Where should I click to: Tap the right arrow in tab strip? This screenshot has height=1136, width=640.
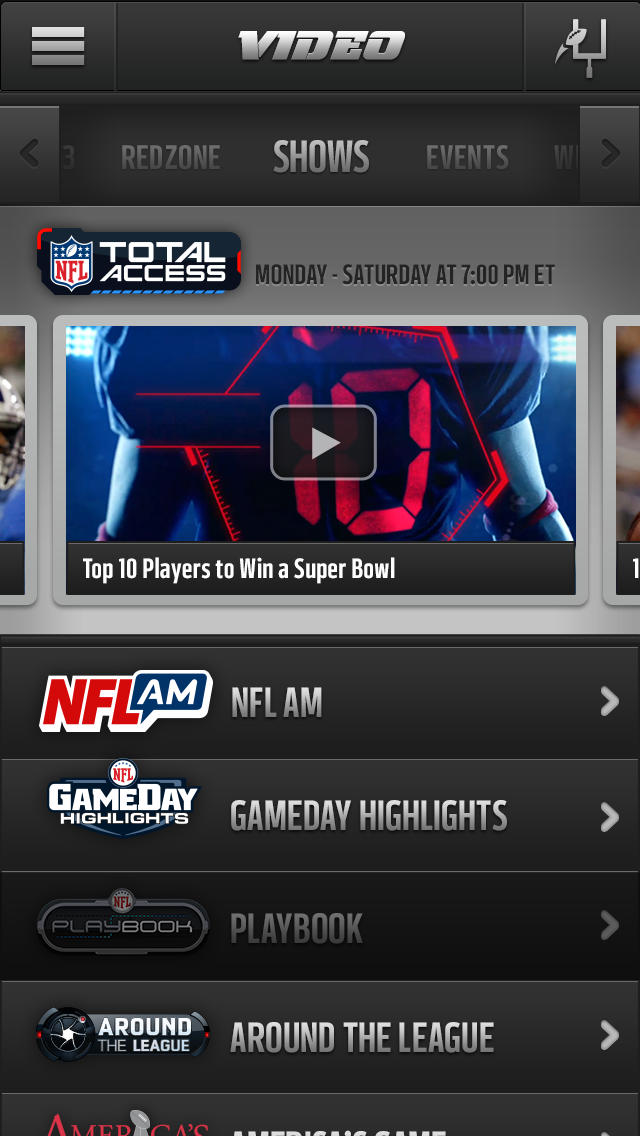point(609,155)
